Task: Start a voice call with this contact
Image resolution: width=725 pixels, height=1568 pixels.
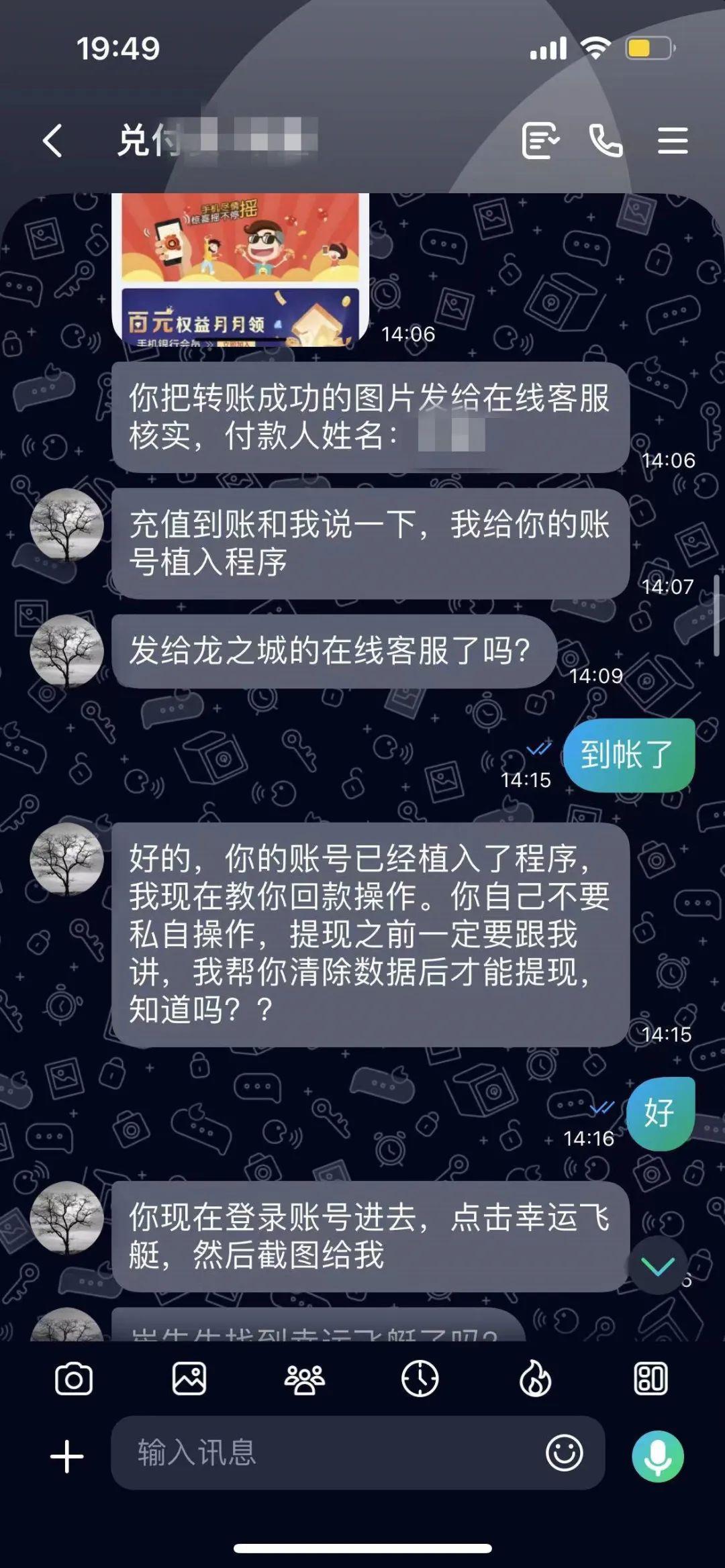Action: click(x=606, y=140)
